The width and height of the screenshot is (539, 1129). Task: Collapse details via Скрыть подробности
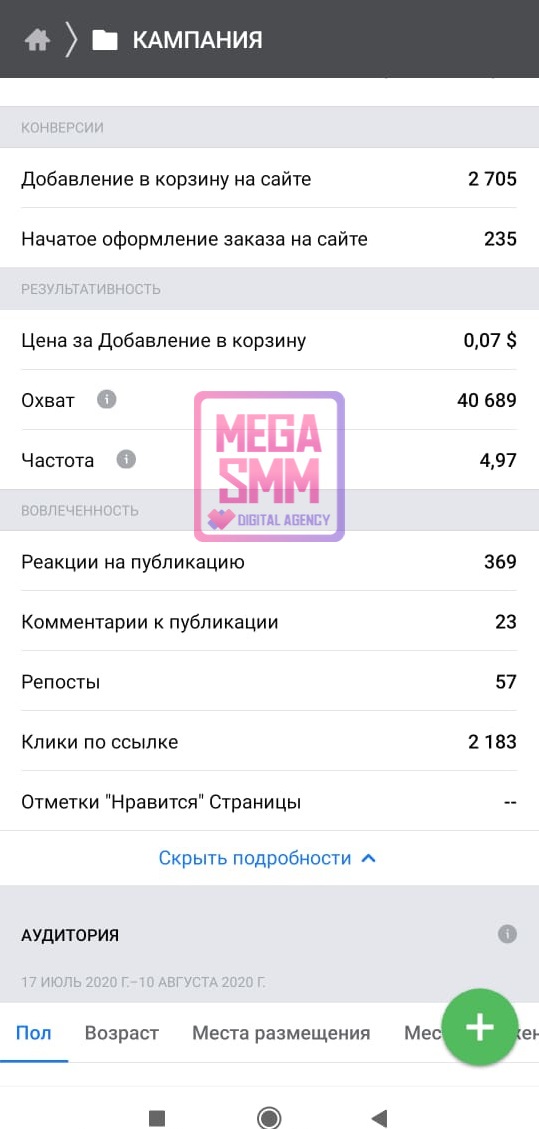(x=268, y=858)
